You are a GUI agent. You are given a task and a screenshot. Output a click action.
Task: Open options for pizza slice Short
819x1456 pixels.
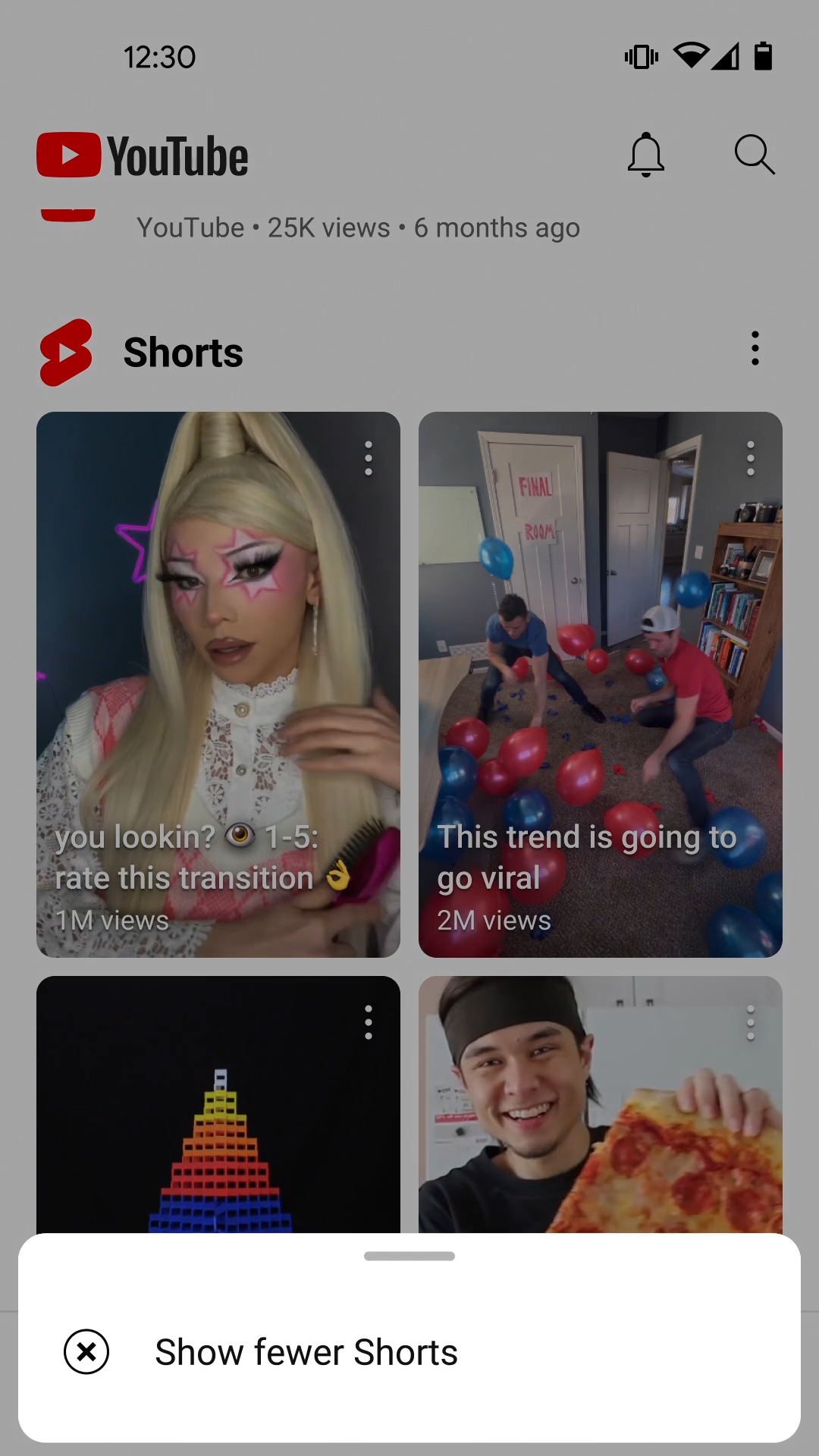tap(750, 1022)
